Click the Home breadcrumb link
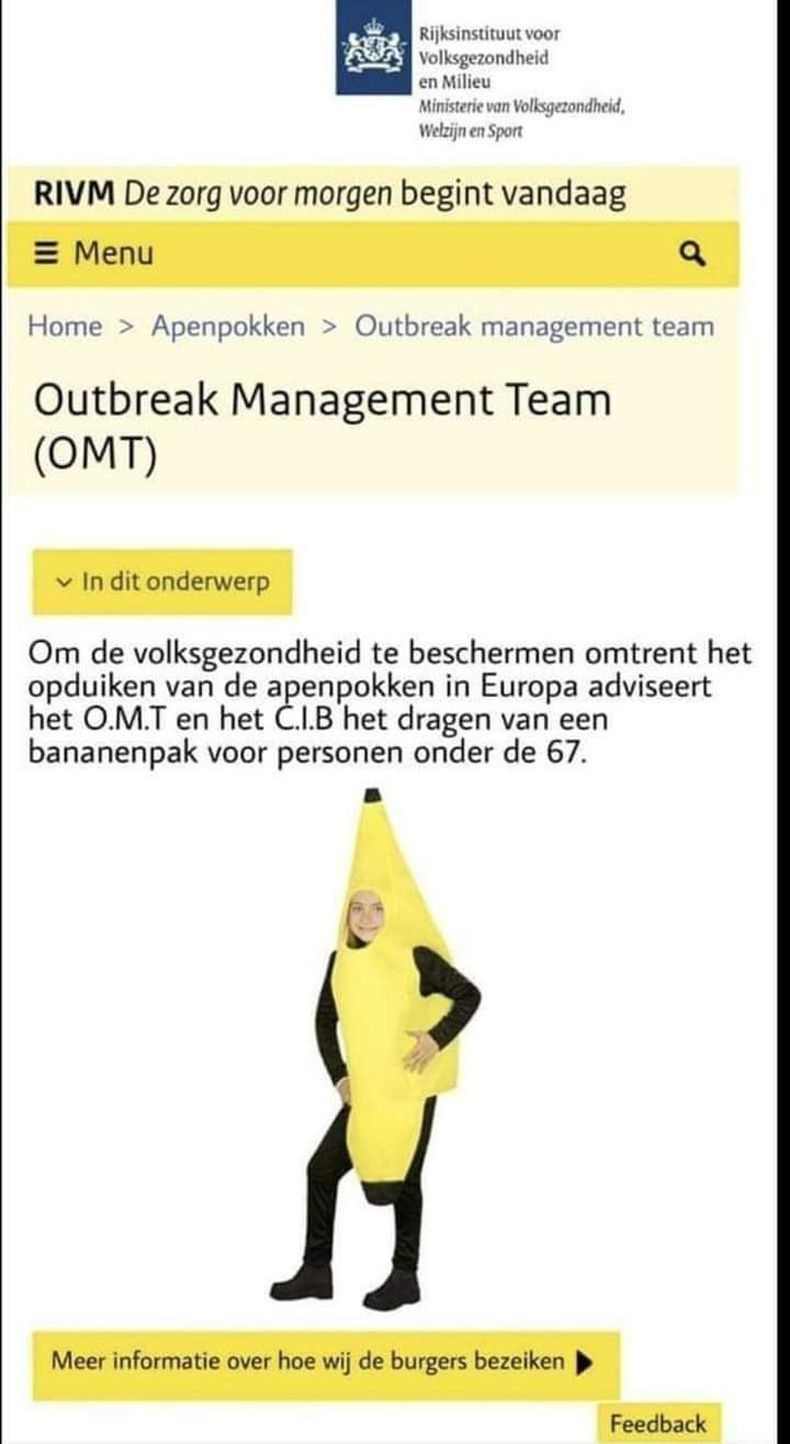Image resolution: width=790 pixels, height=1444 pixels. 65,327
